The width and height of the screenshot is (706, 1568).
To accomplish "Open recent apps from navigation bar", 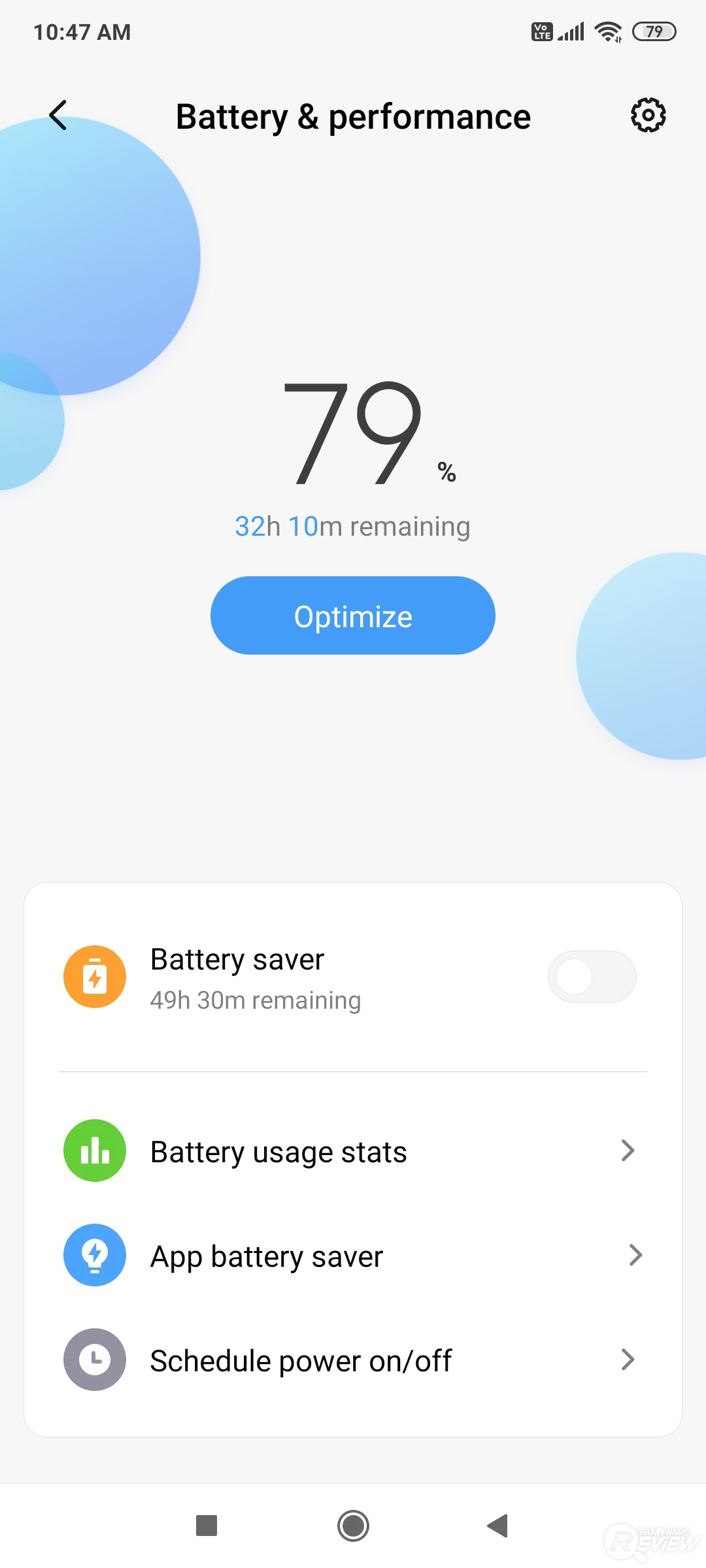I will 207,1526.
